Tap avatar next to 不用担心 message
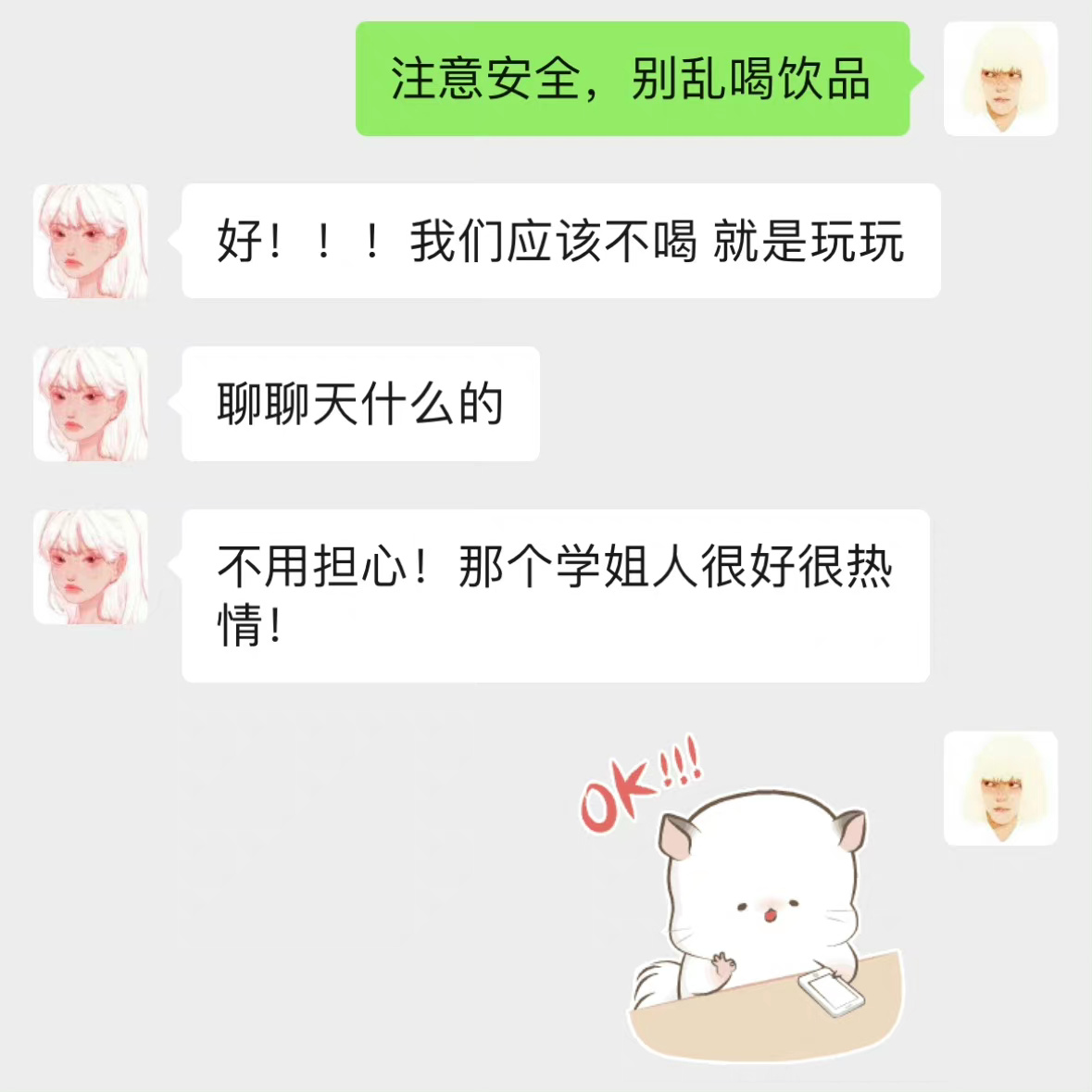This screenshot has width=1092, height=1092. tap(91, 567)
